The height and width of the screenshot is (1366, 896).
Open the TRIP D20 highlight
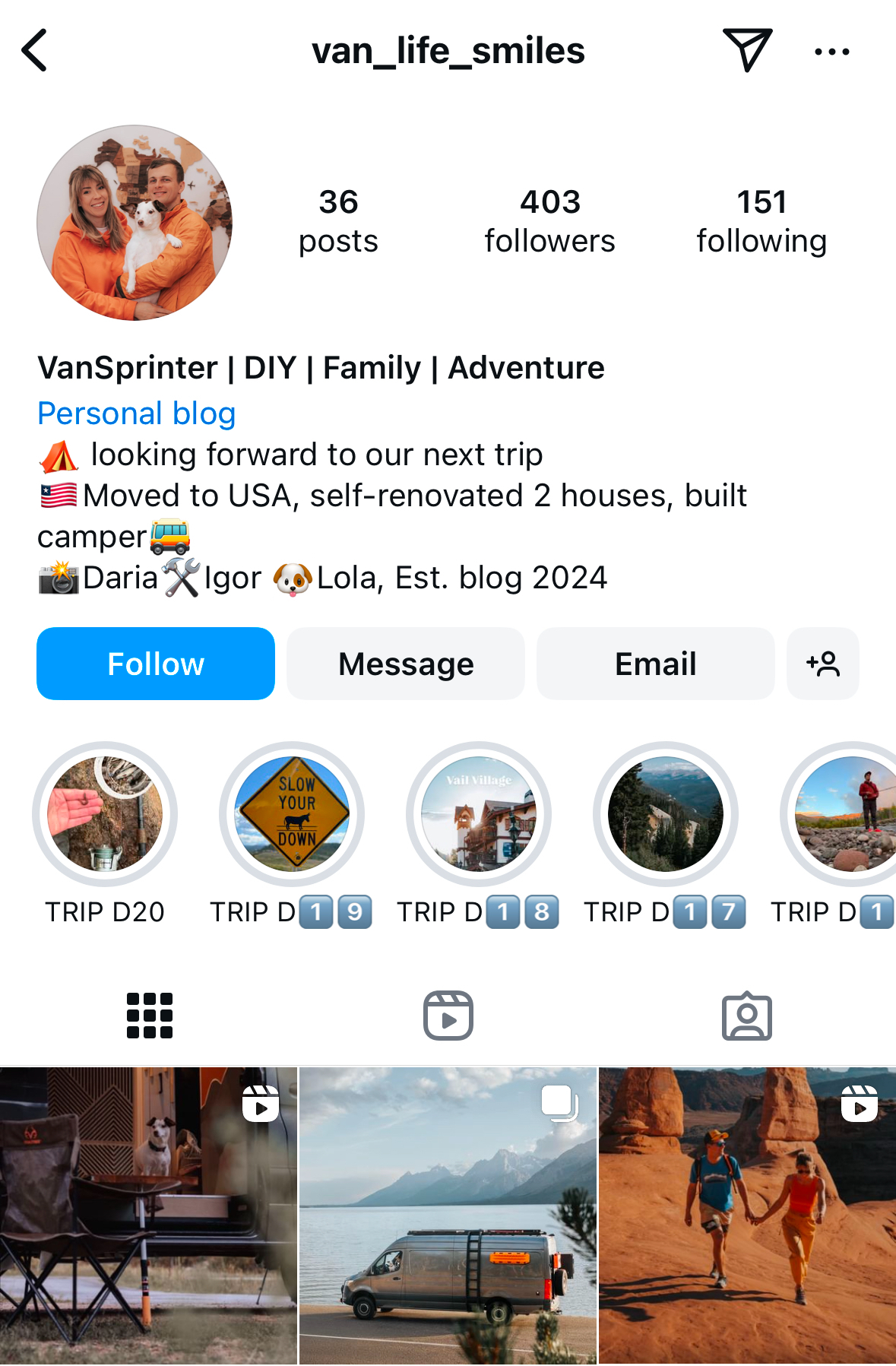coord(105,814)
